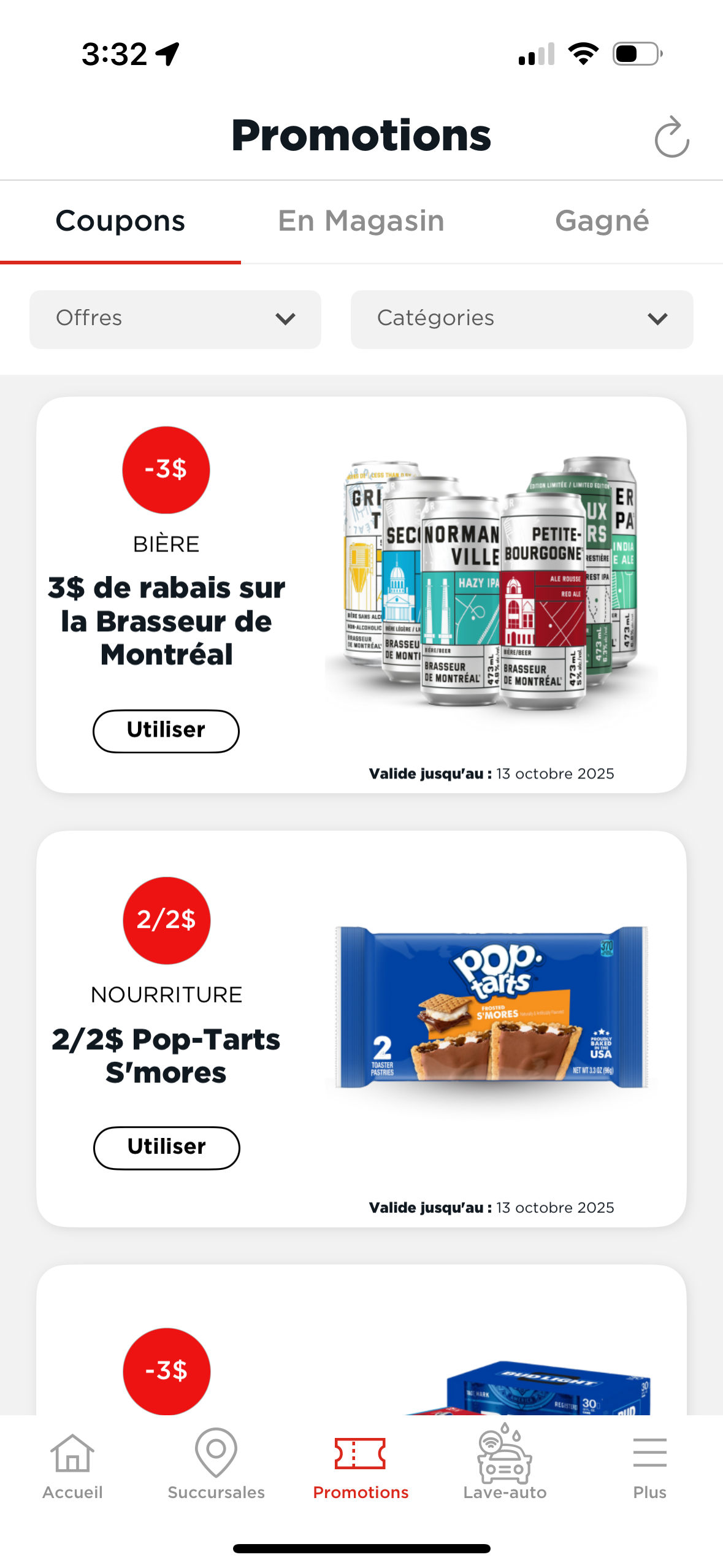Expand the Offres dropdown
723x1568 pixels.
[x=175, y=319]
